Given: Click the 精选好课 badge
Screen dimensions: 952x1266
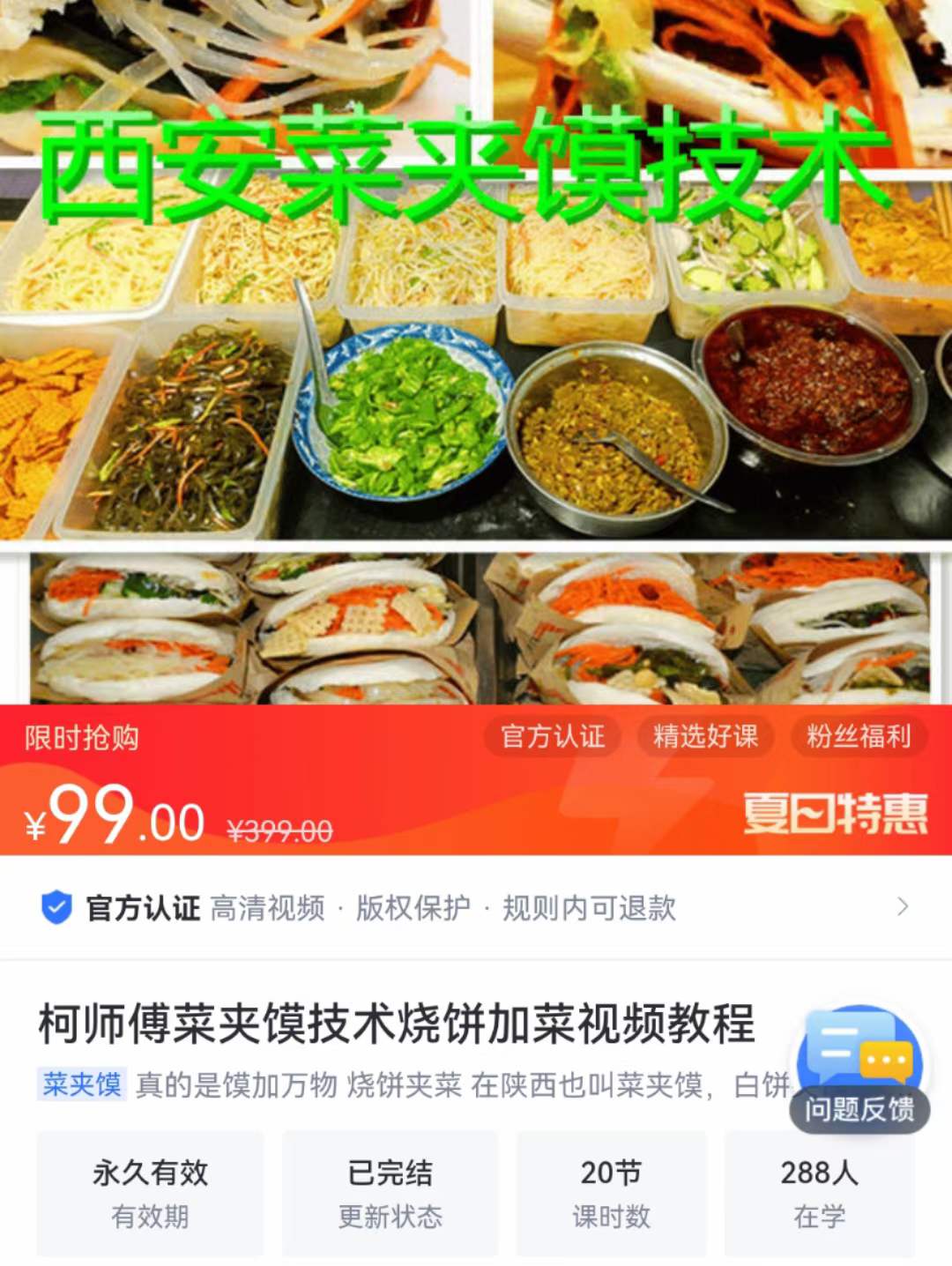Looking at the screenshot, I should [705, 737].
